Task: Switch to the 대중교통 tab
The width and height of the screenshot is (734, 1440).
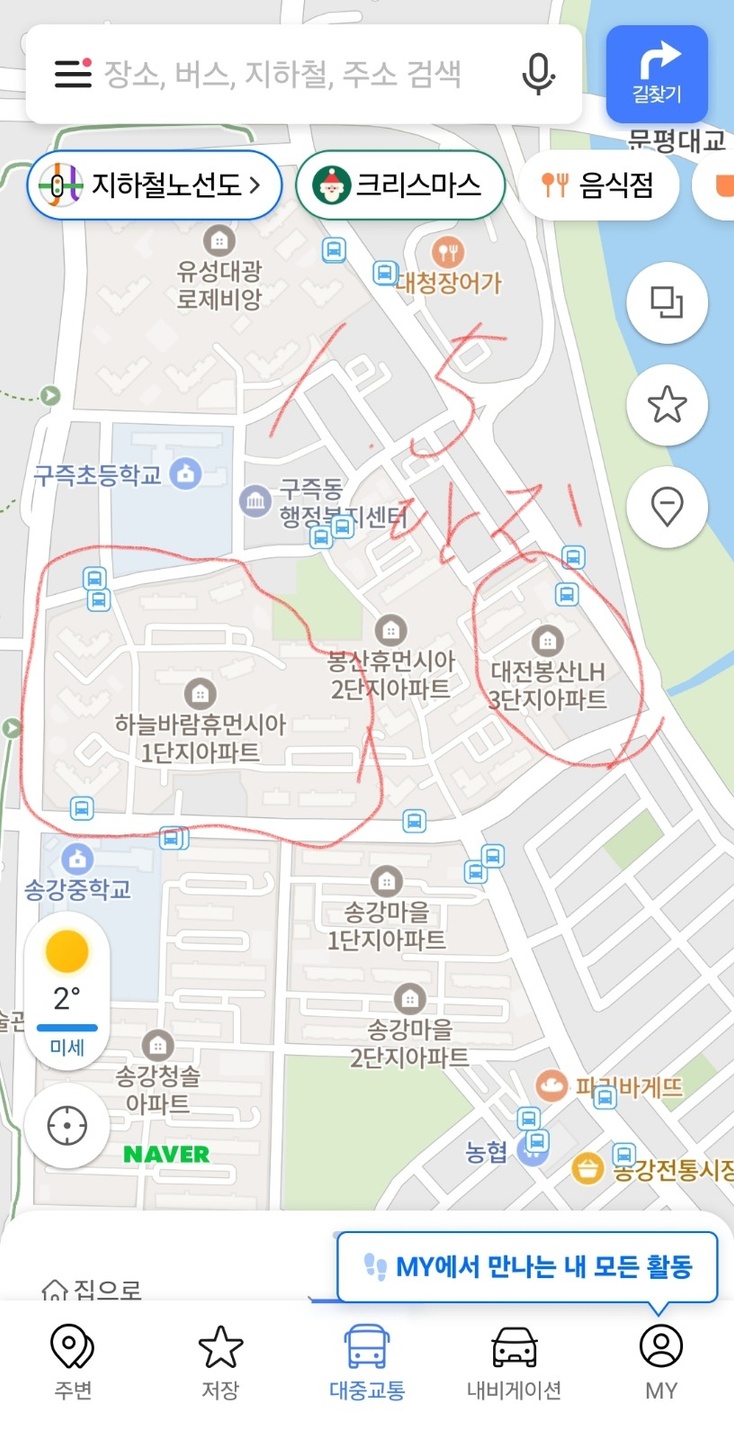Action: pyautogui.click(x=367, y=1362)
